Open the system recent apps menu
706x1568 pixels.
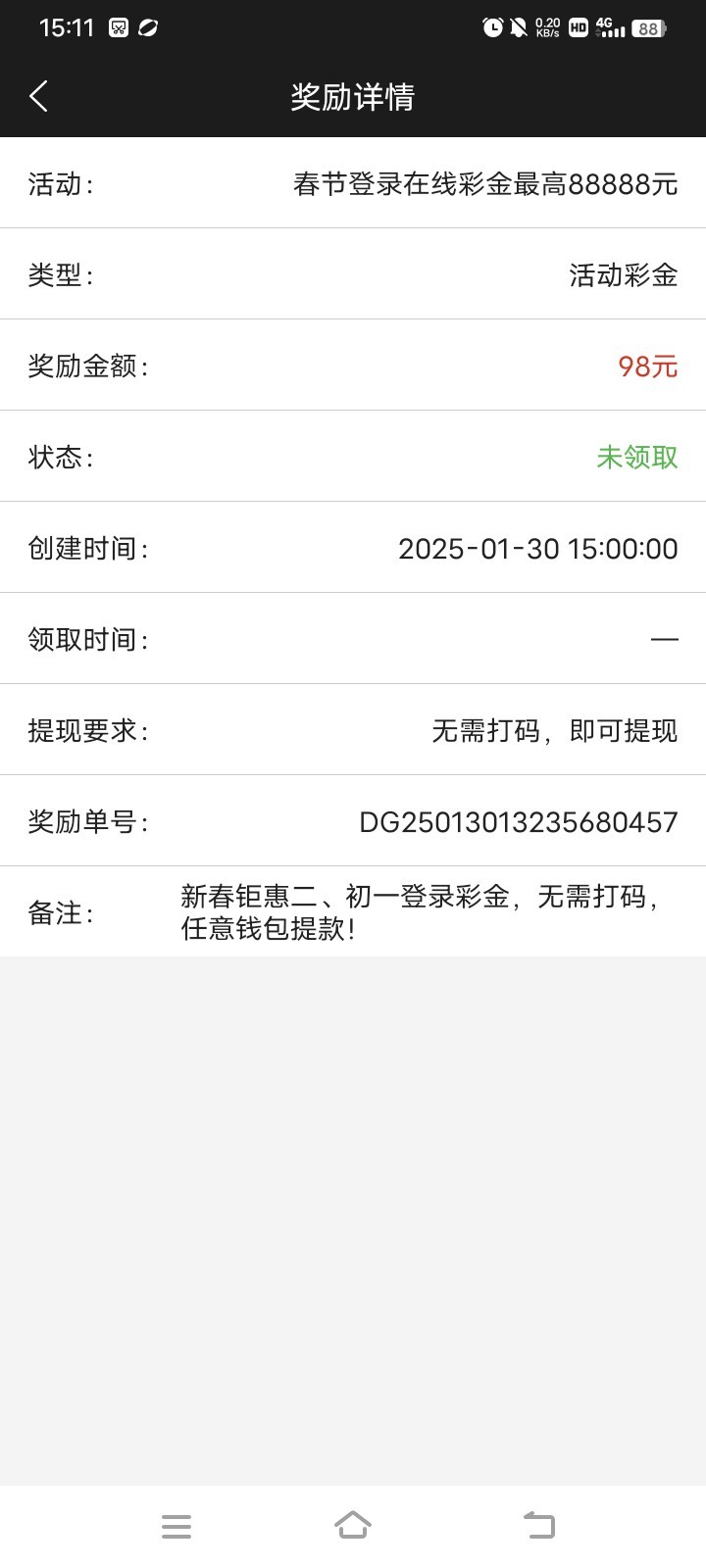pos(176,1526)
